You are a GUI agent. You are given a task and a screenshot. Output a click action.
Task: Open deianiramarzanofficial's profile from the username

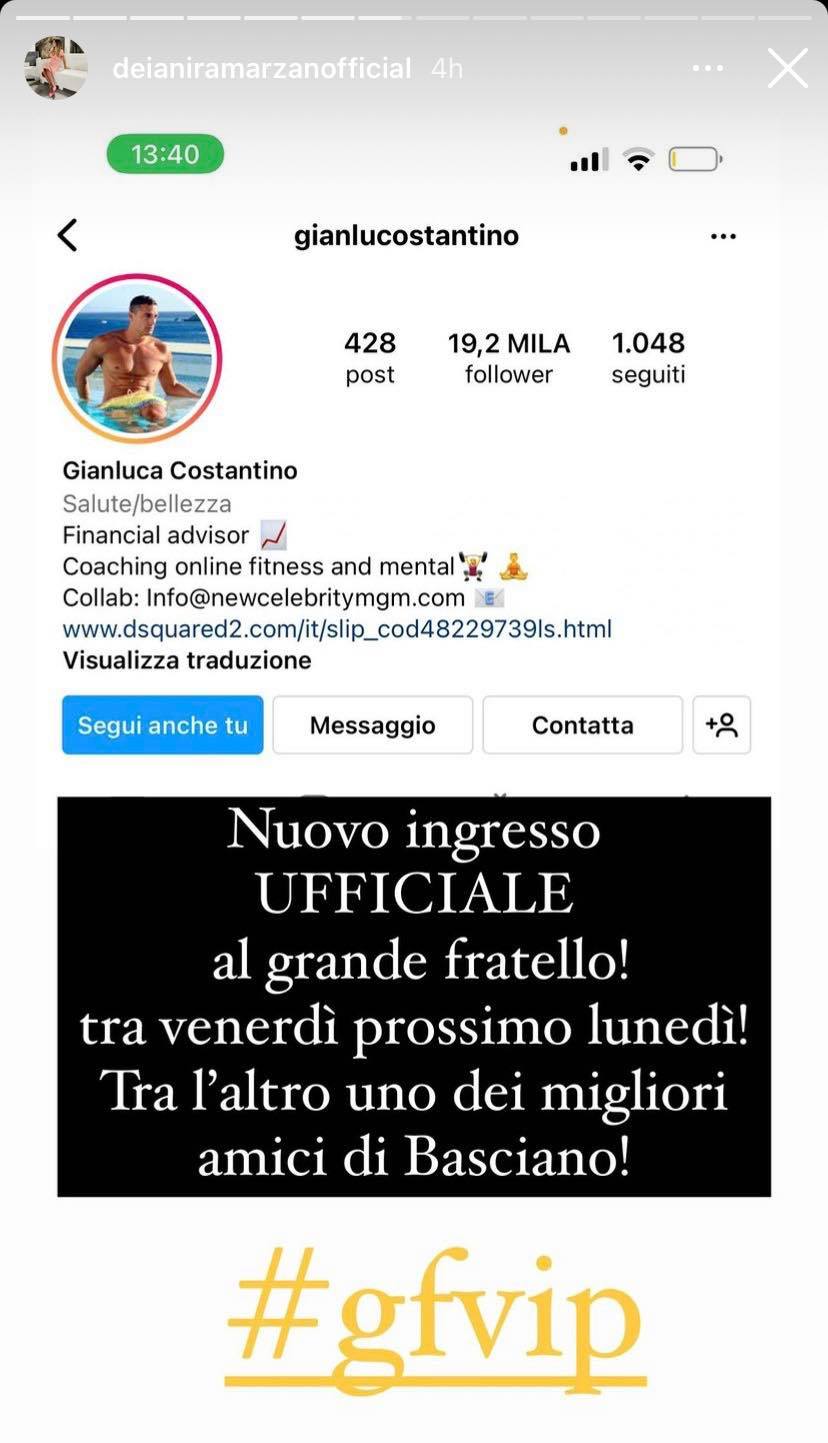[262, 68]
